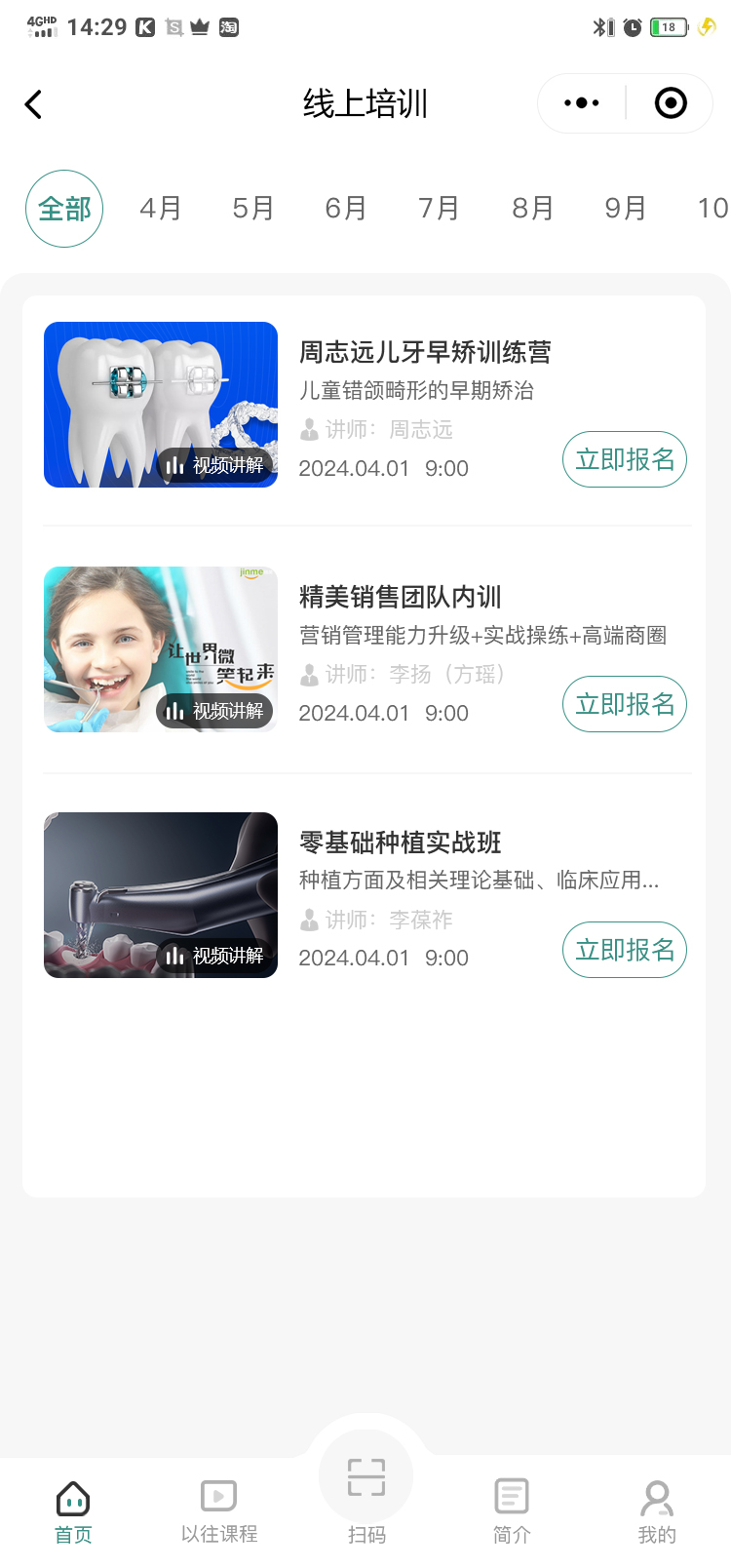Close the mini-program with the circle icon

click(x=671, y=103)
